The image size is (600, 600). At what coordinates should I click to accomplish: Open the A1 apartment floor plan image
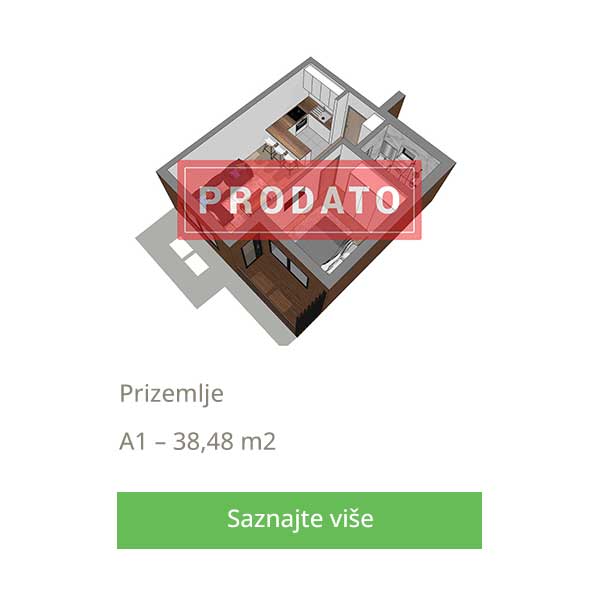(298, 200)
